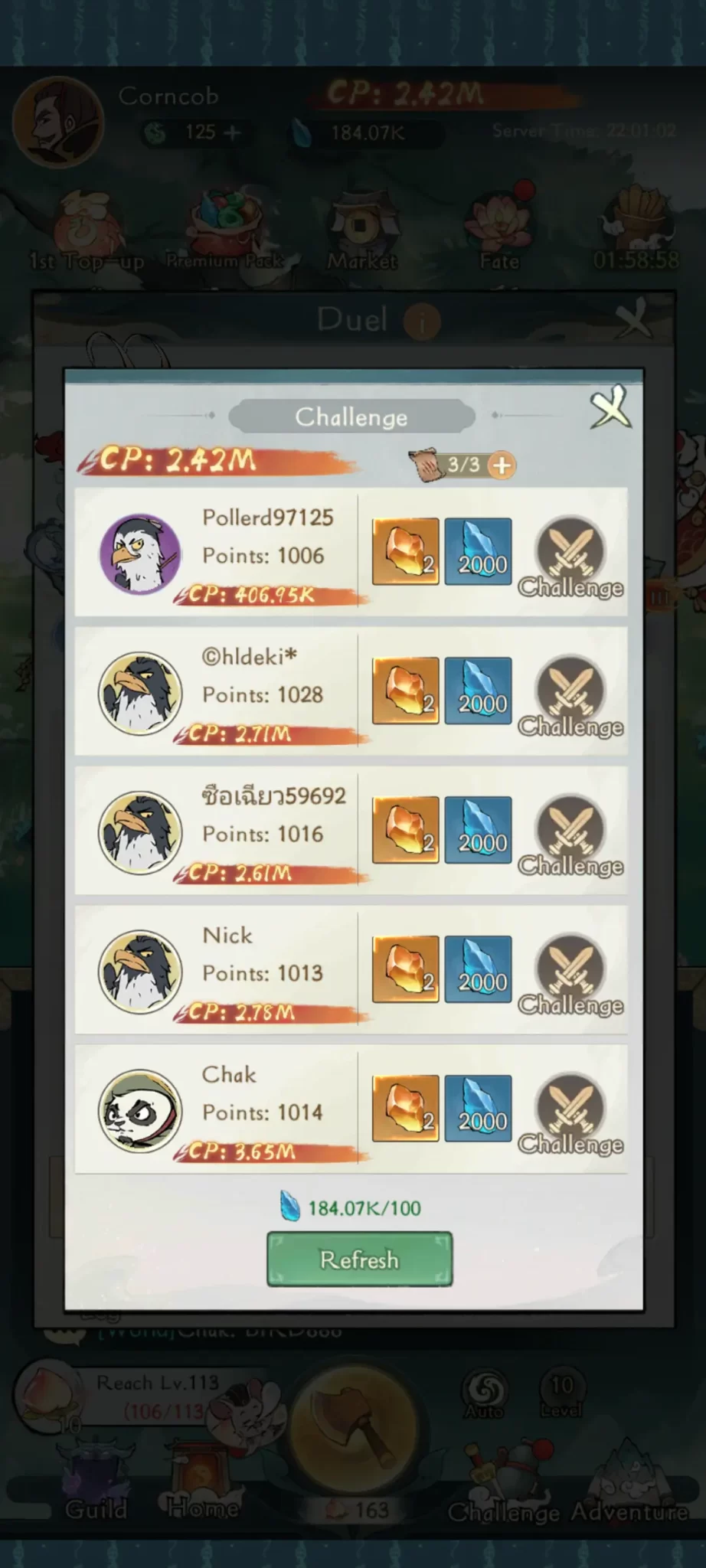View the blue crystal reward for ©hldeki*
The image size is (706, 1568).
[478, 691]
